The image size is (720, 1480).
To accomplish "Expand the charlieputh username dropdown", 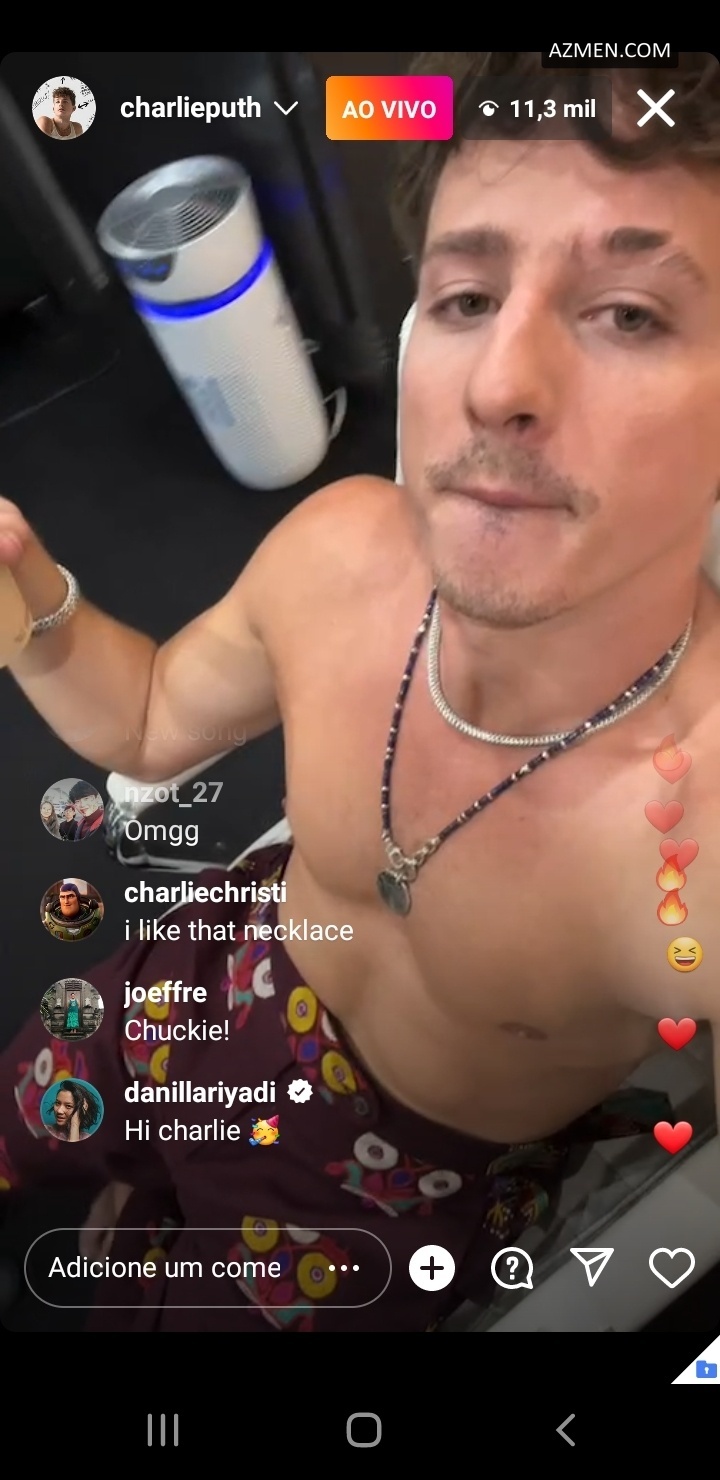I will coord(286,108).
